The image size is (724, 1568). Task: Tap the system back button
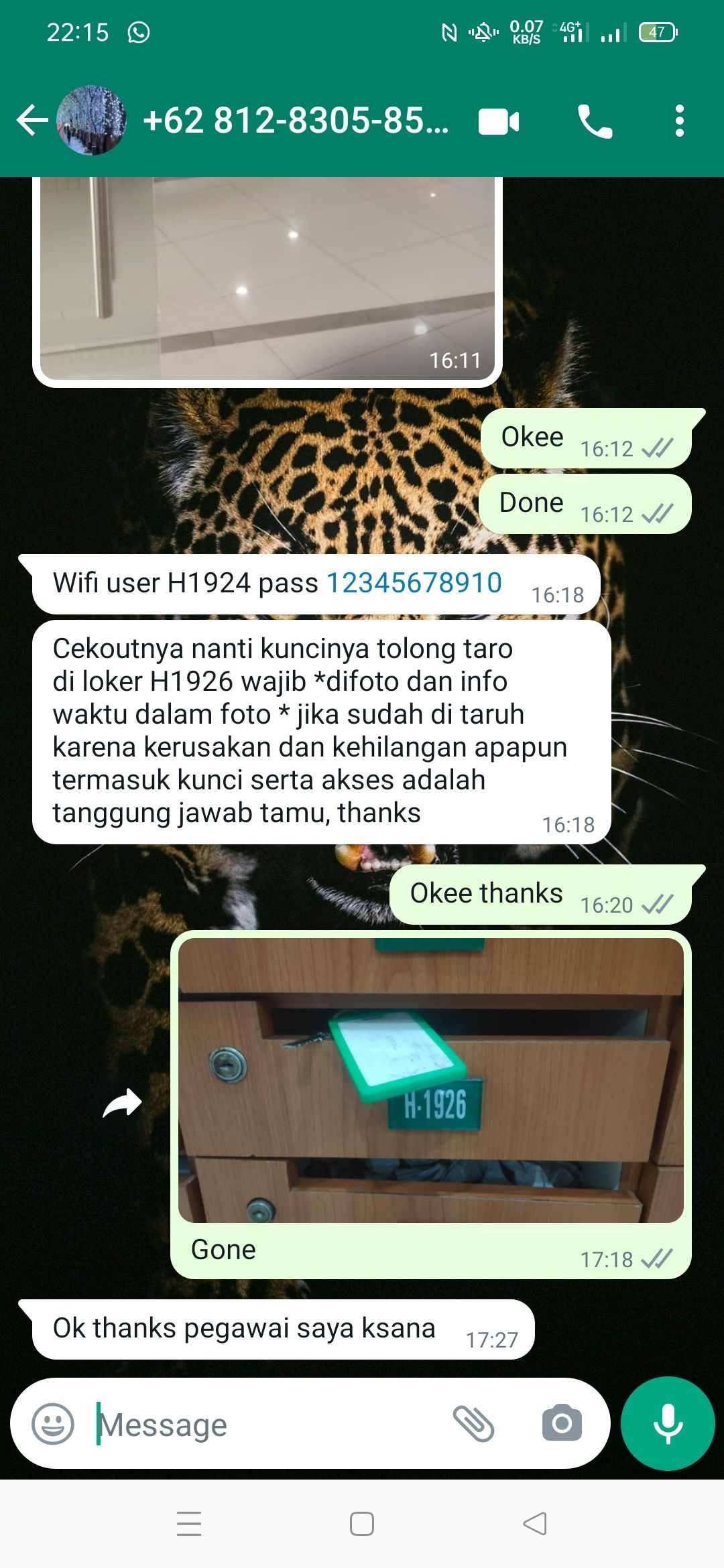[534, 1524]
